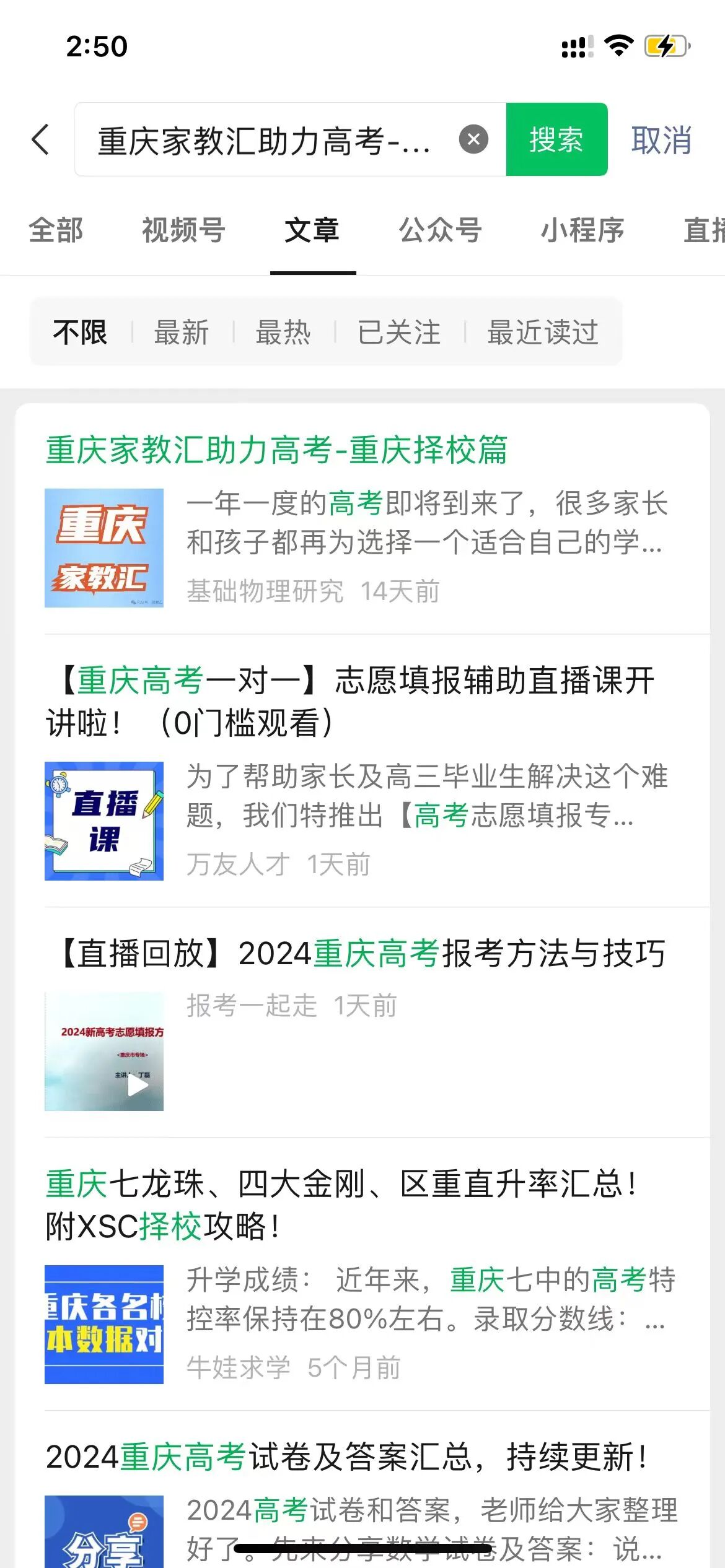This screenshot has width=725, height=1568.
Task: Filter articles by 最热
Action: [x=283, y=333]
